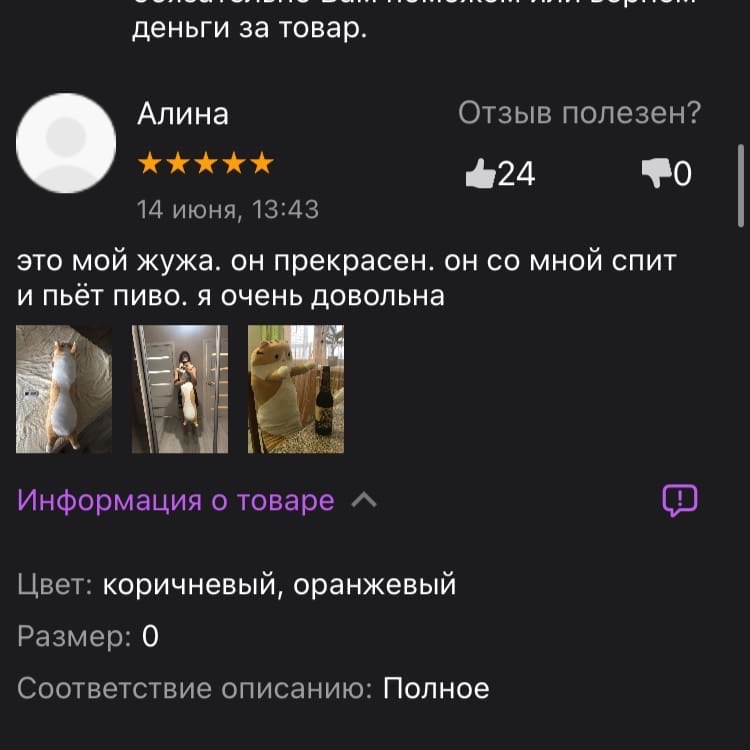Image resolution: width=750 pixels, height=750 pixels.
Task: Open review photo of toy lying on bed
Action: [x=64, y=389]
